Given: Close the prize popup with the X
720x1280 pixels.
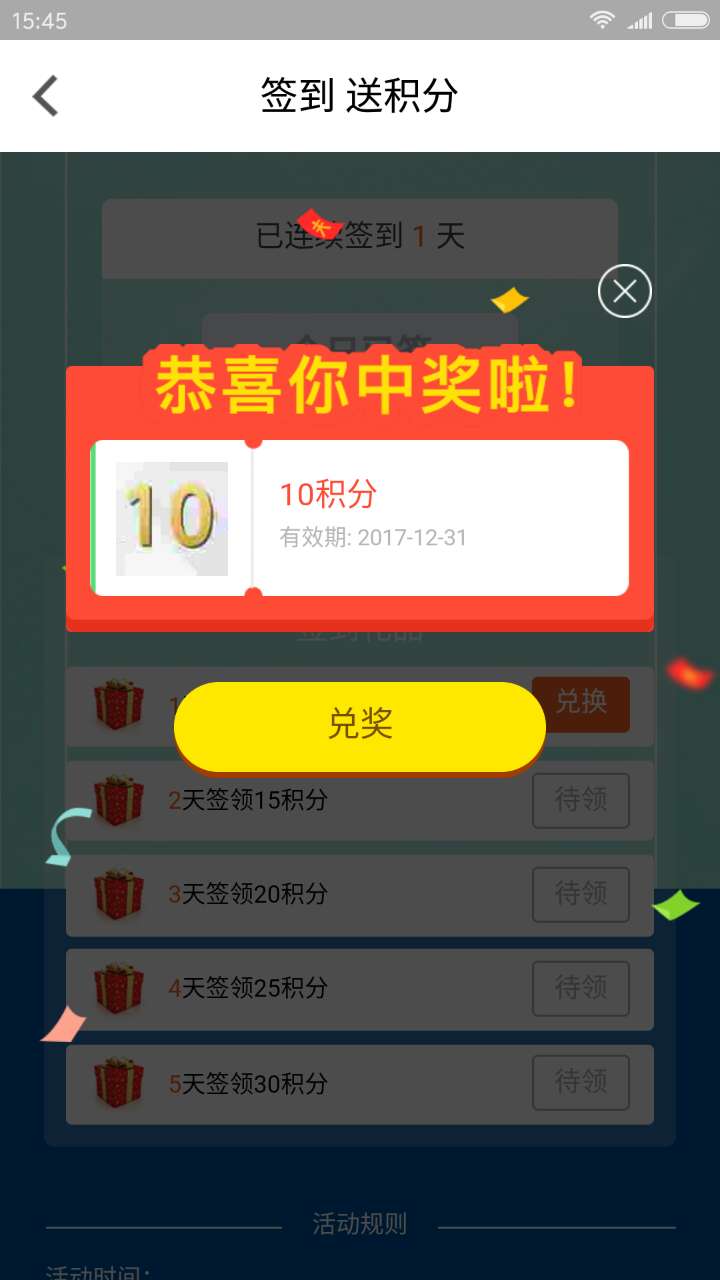Looking at the screenshot, I should pyautogui.click(x=625, y=291).
